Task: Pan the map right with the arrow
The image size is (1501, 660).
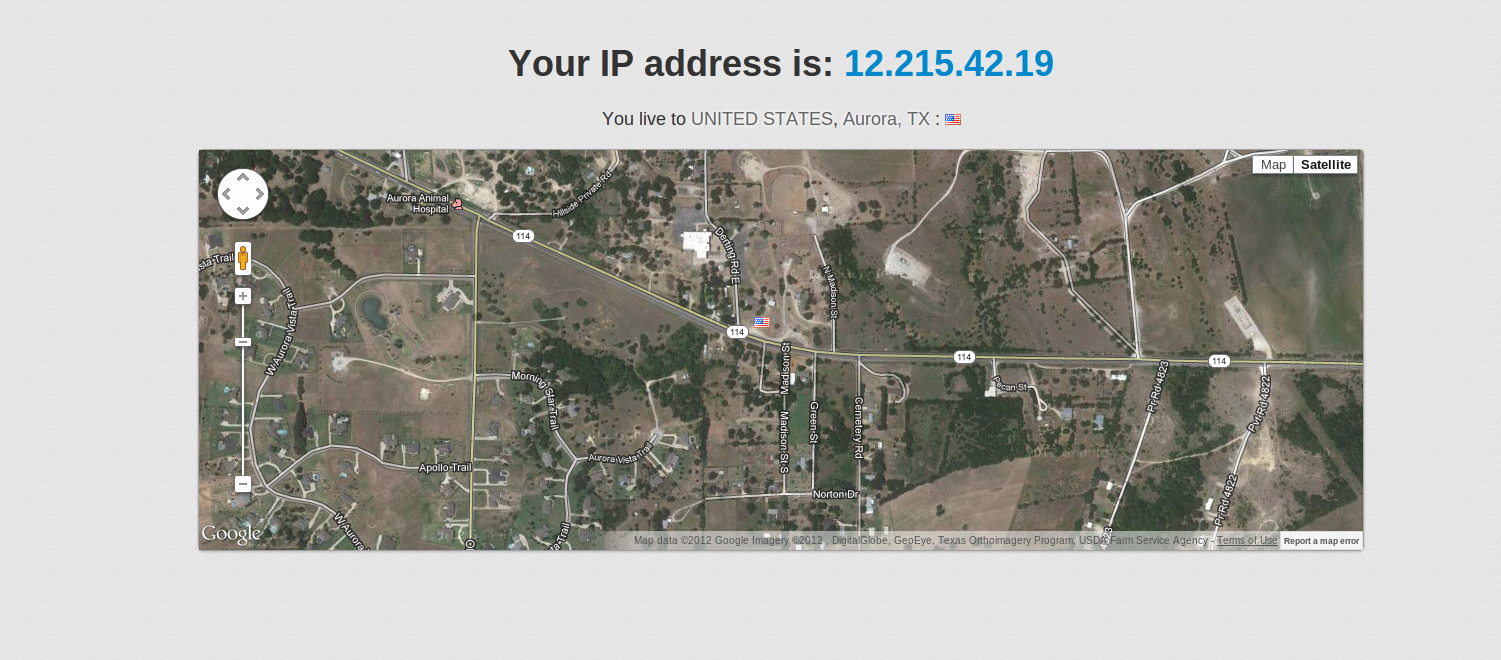Action: (x=259, y=194)
